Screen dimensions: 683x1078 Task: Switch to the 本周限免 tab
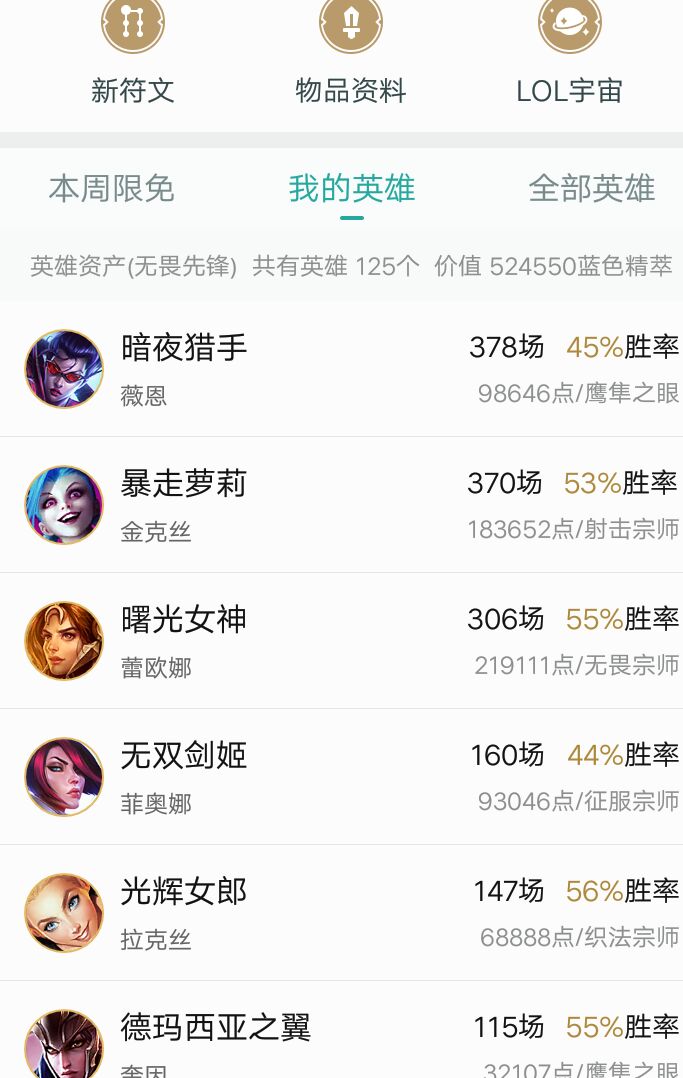[x=111, y=188]
